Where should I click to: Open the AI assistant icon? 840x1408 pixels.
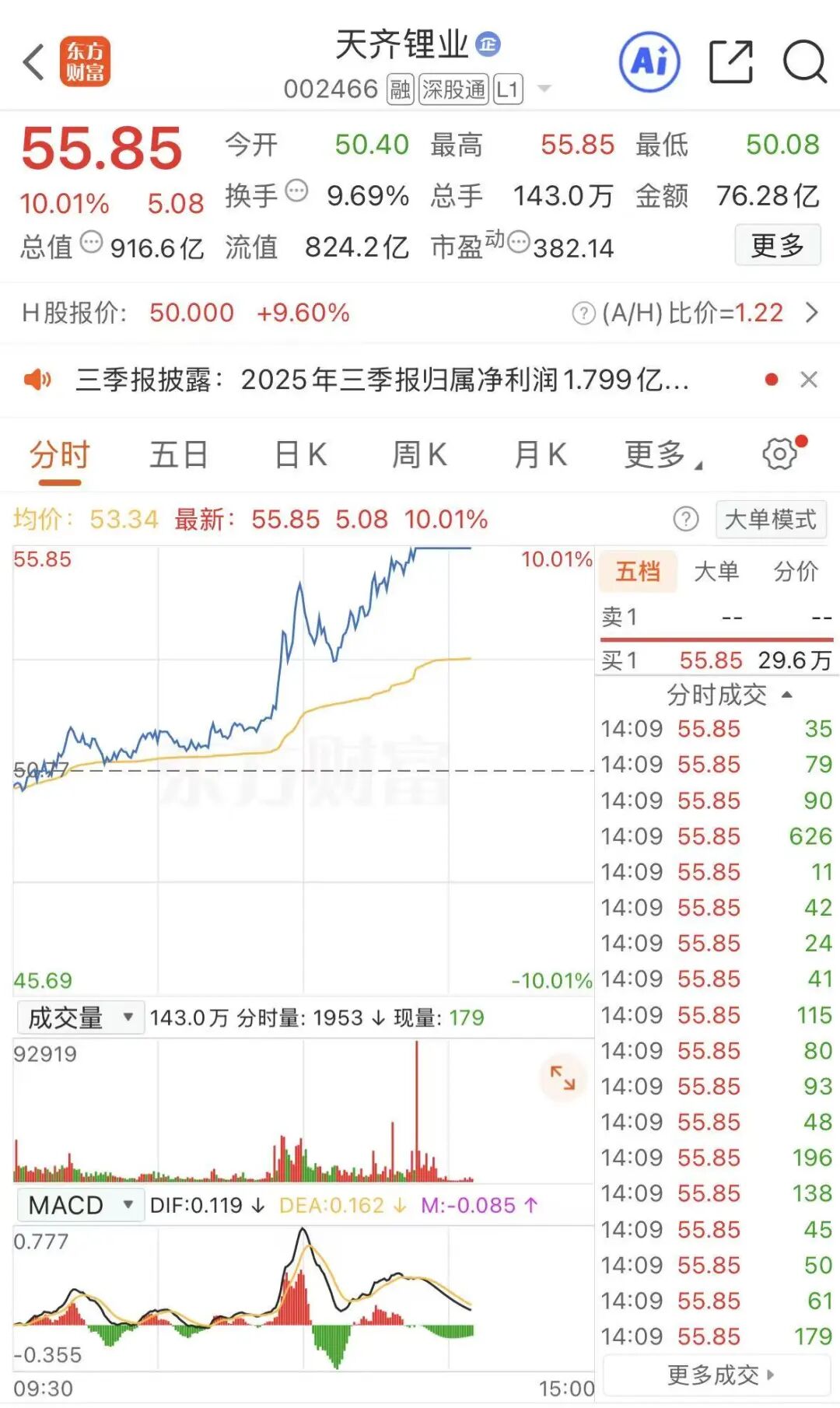649,61
